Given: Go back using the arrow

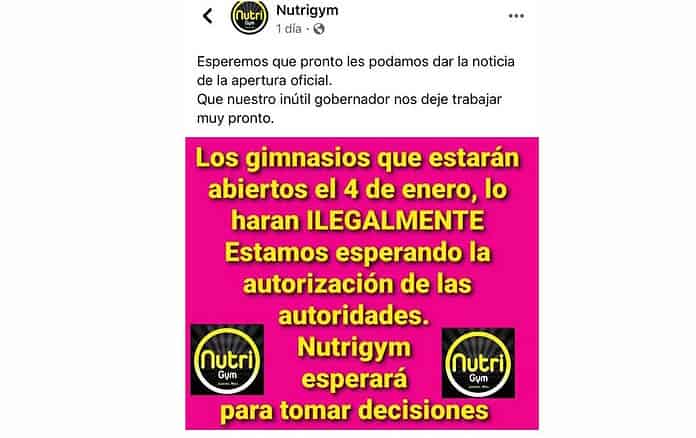Looking at the screenshot, I should (208, 16).
